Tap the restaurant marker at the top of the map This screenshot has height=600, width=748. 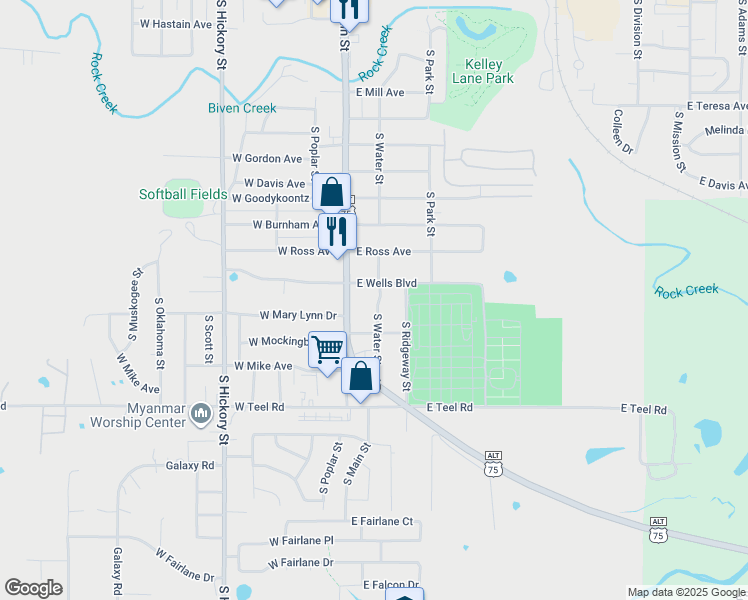tap(349, 9)
